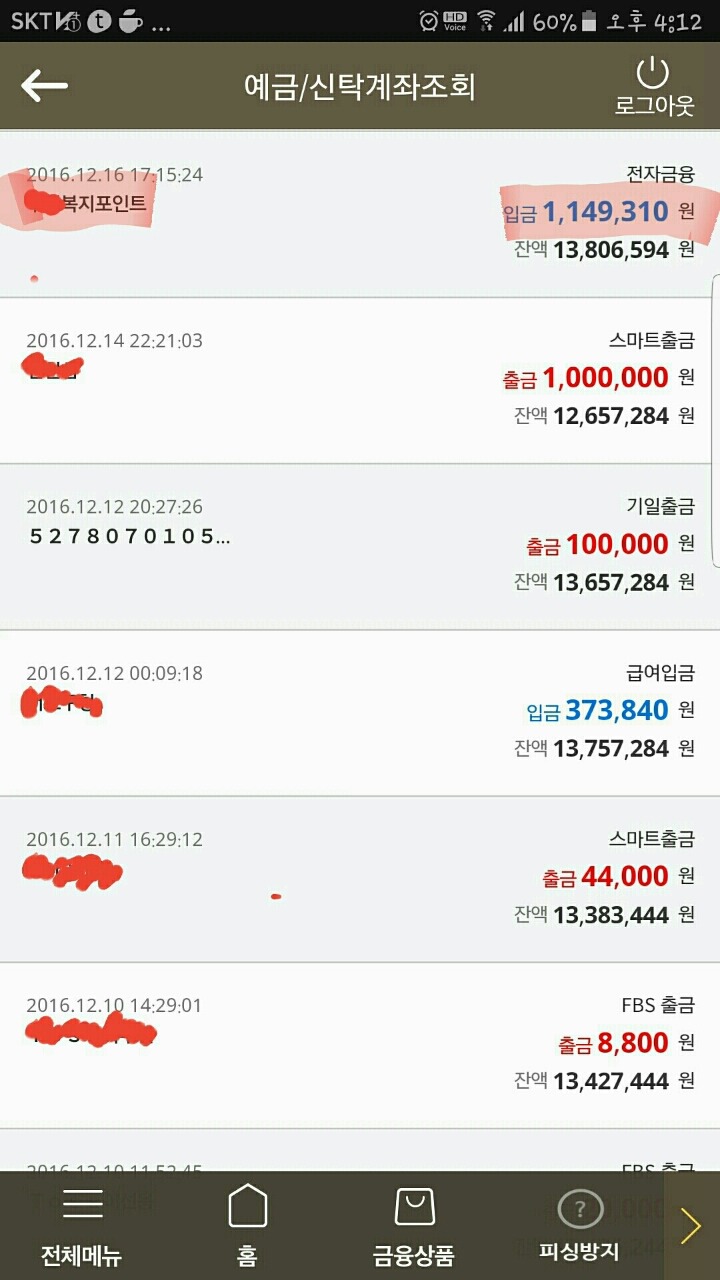Tap 로그아웃 to log out
The image size is (720, 1280).
click(x=654, y=87)
